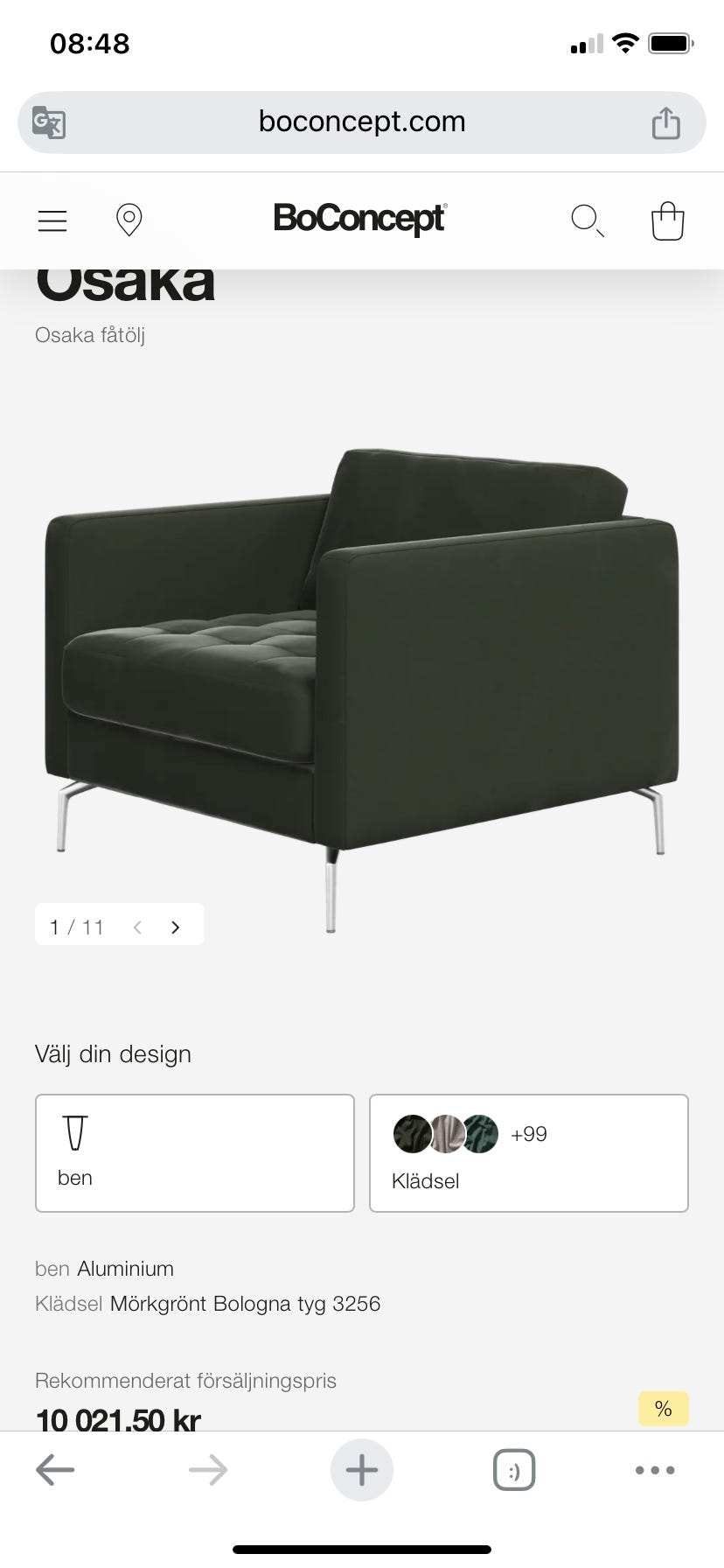
Task: Show the previous Osaka armchair photo
Action: (137, 927)
